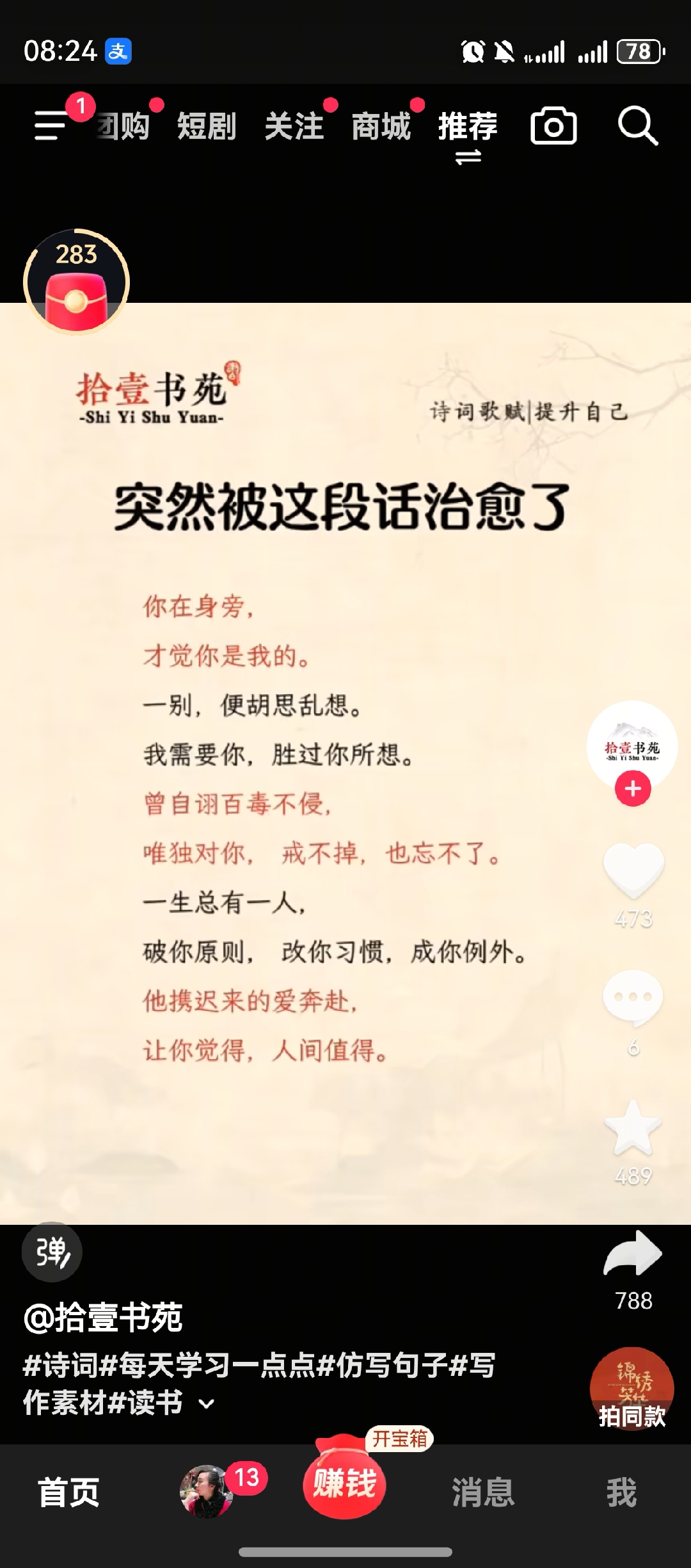Viewport: 691px width, 1568px height.
Task: Open the 我 profile tab
Action: (621, 1492)
